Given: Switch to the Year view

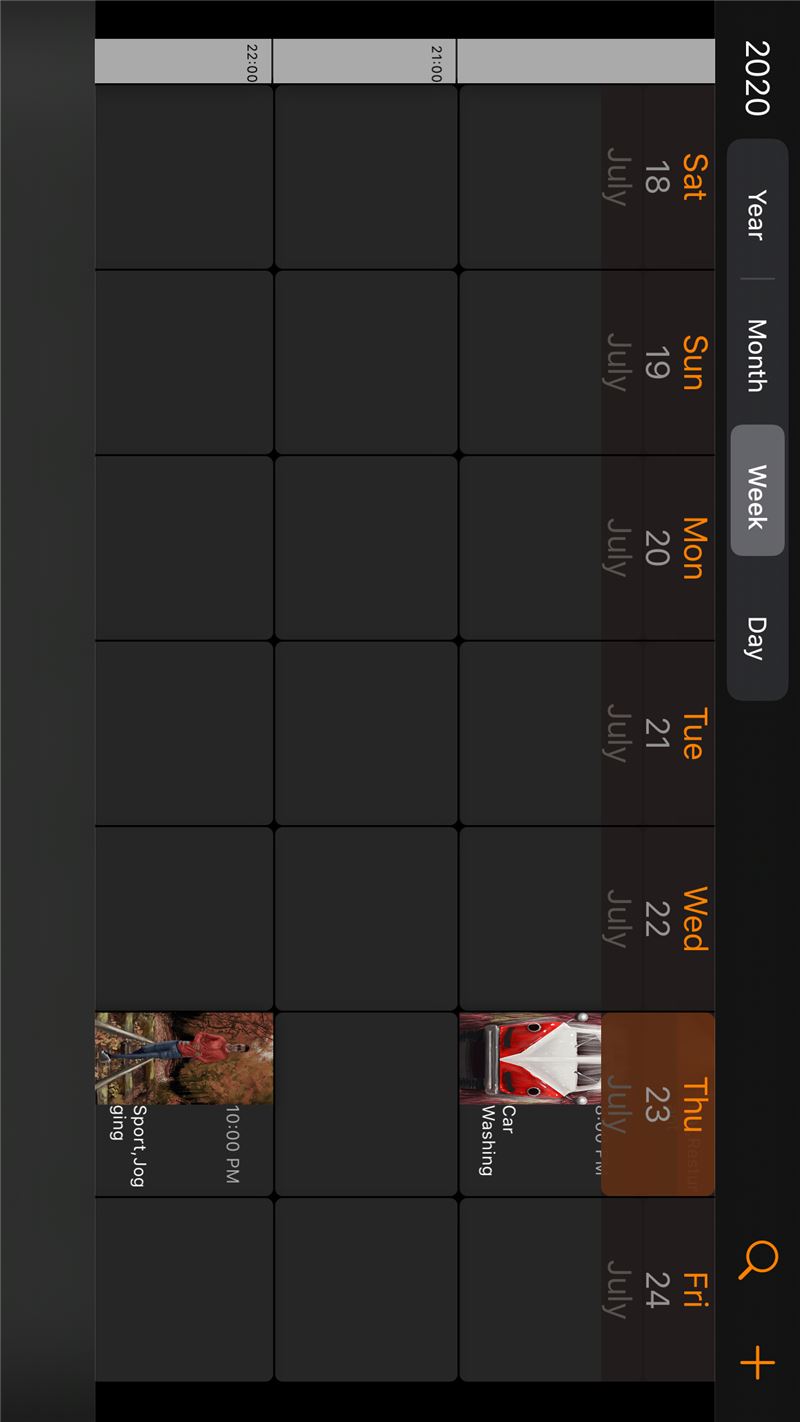Looking at the screenshot, I should 757,213.
